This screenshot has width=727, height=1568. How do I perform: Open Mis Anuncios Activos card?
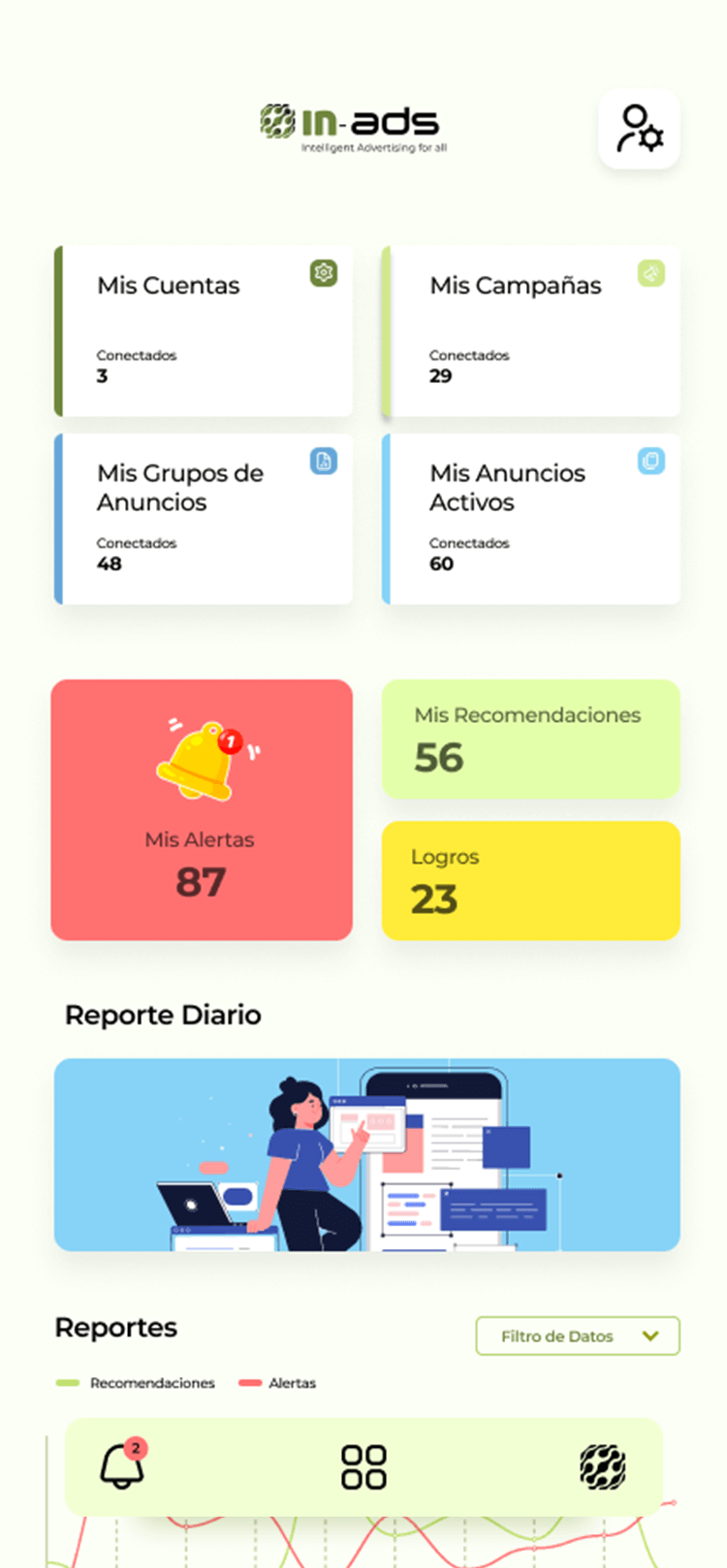click(x=532, y=518)
